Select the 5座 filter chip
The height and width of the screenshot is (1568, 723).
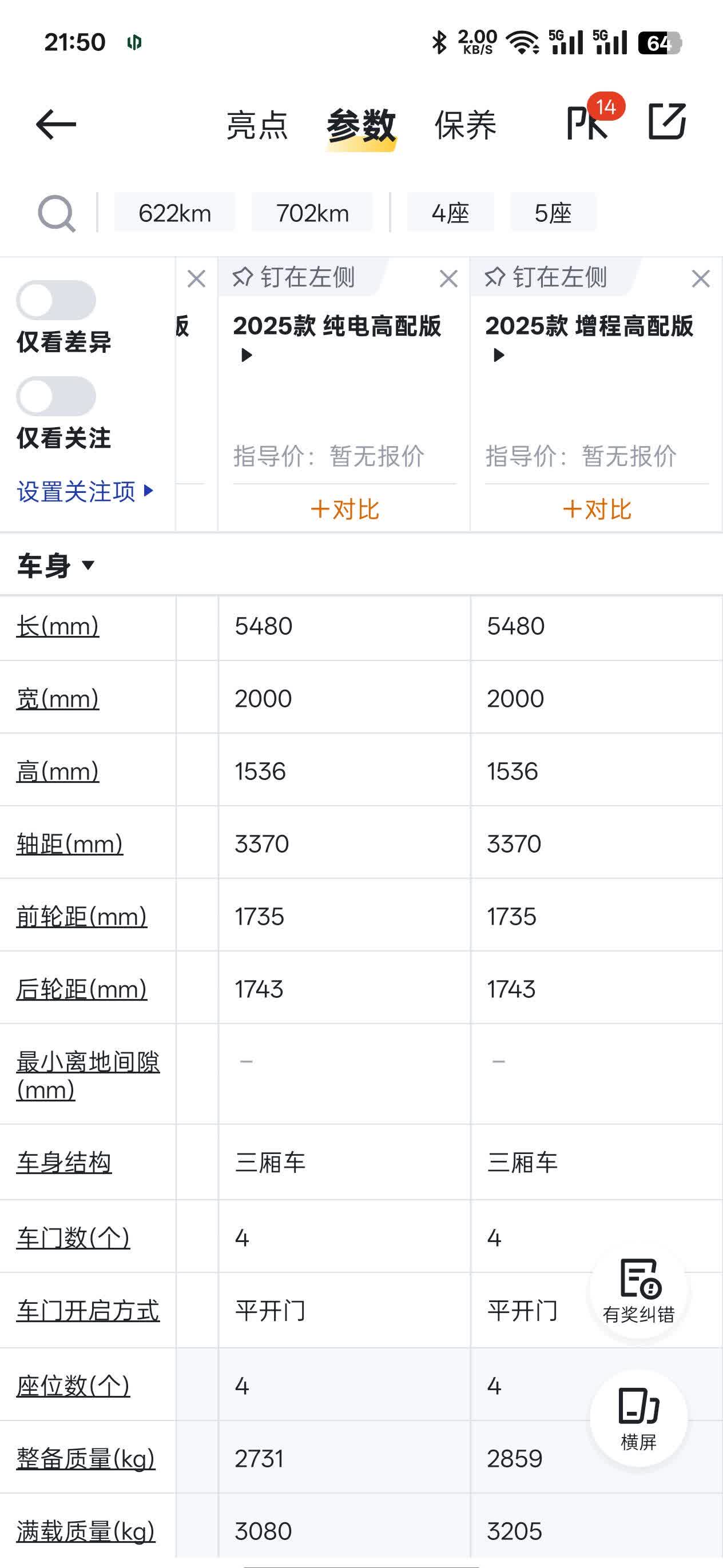tap(553, 213)
